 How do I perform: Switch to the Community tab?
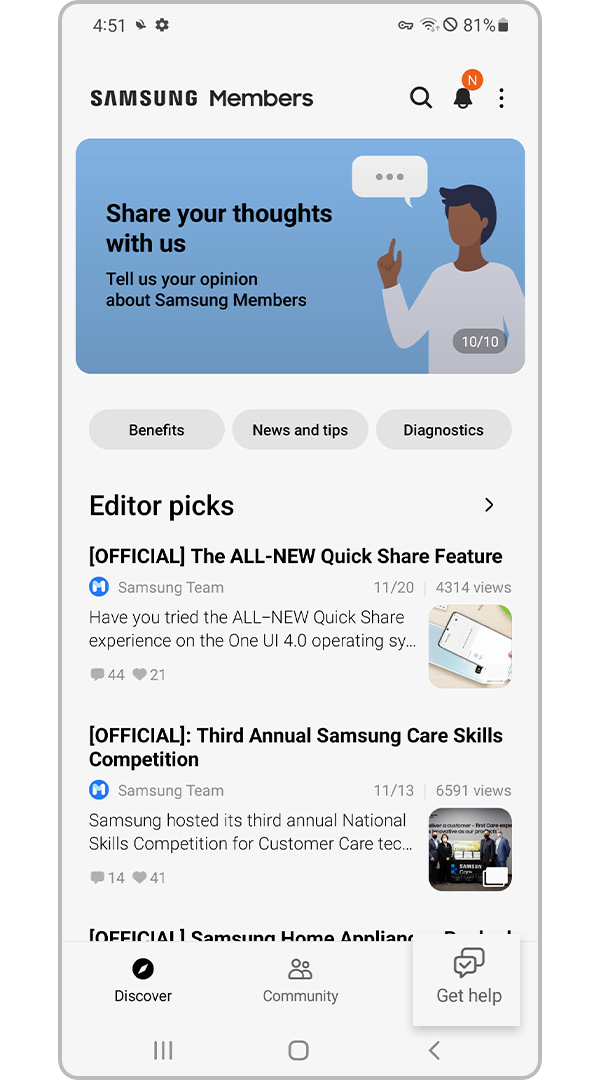300,981
